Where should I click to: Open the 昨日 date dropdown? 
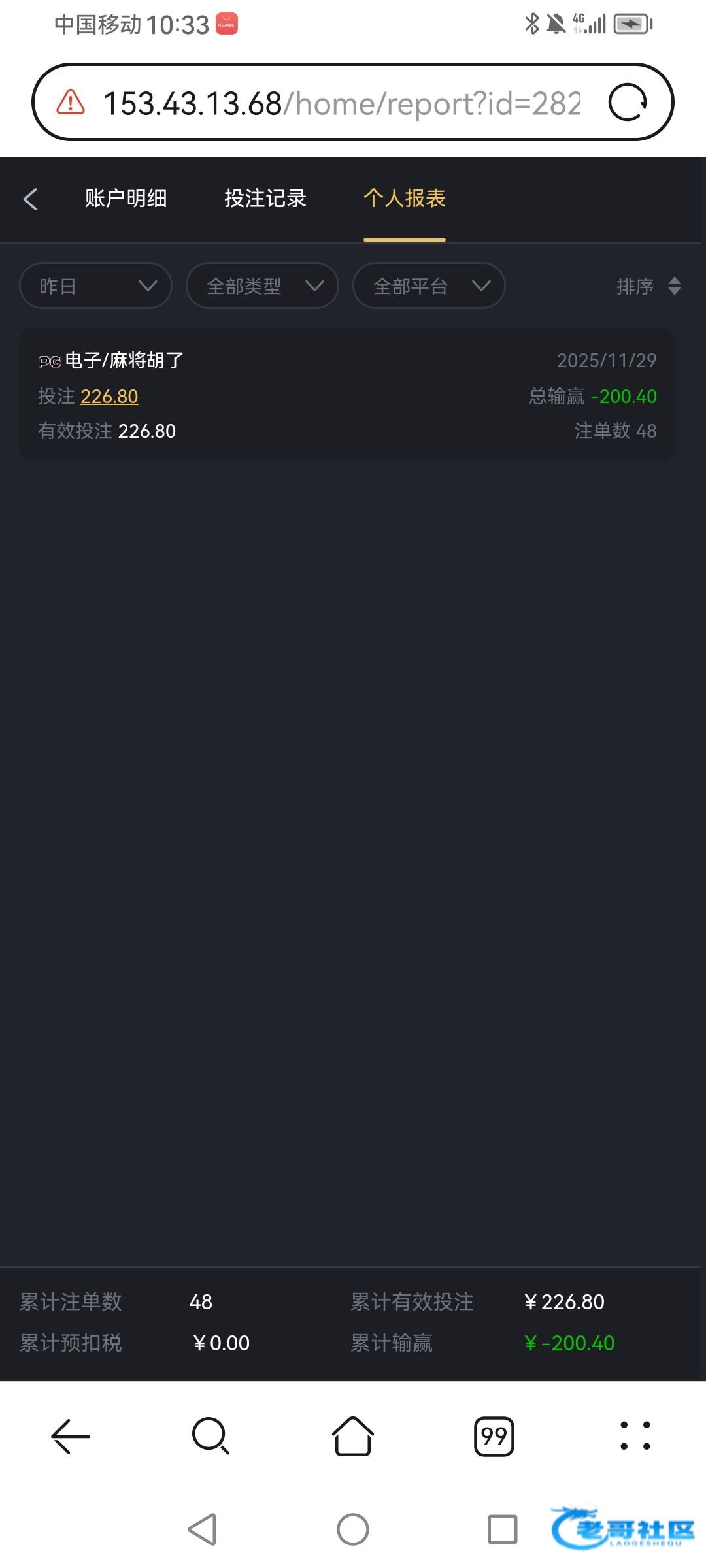click(96, 286)
